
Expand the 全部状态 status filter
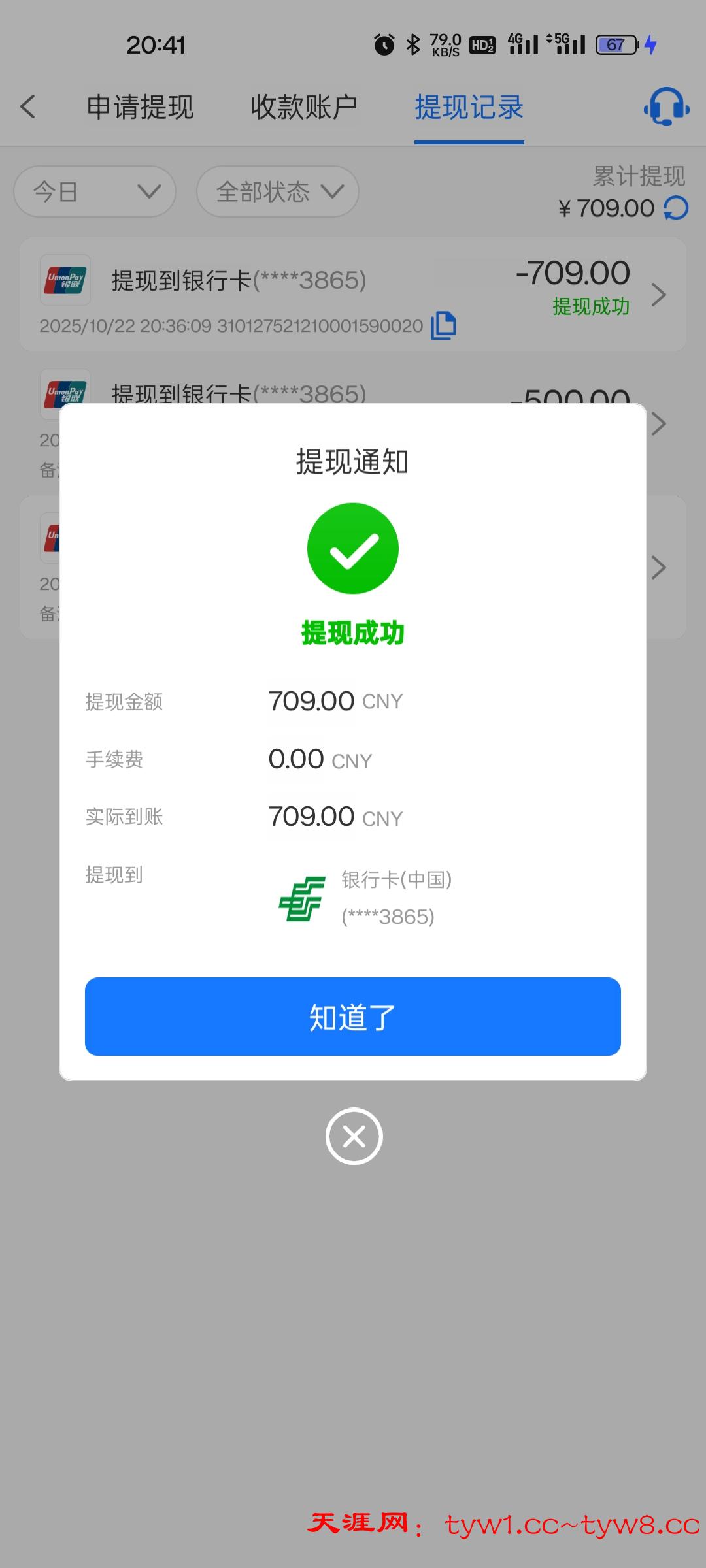pos(278,191)
